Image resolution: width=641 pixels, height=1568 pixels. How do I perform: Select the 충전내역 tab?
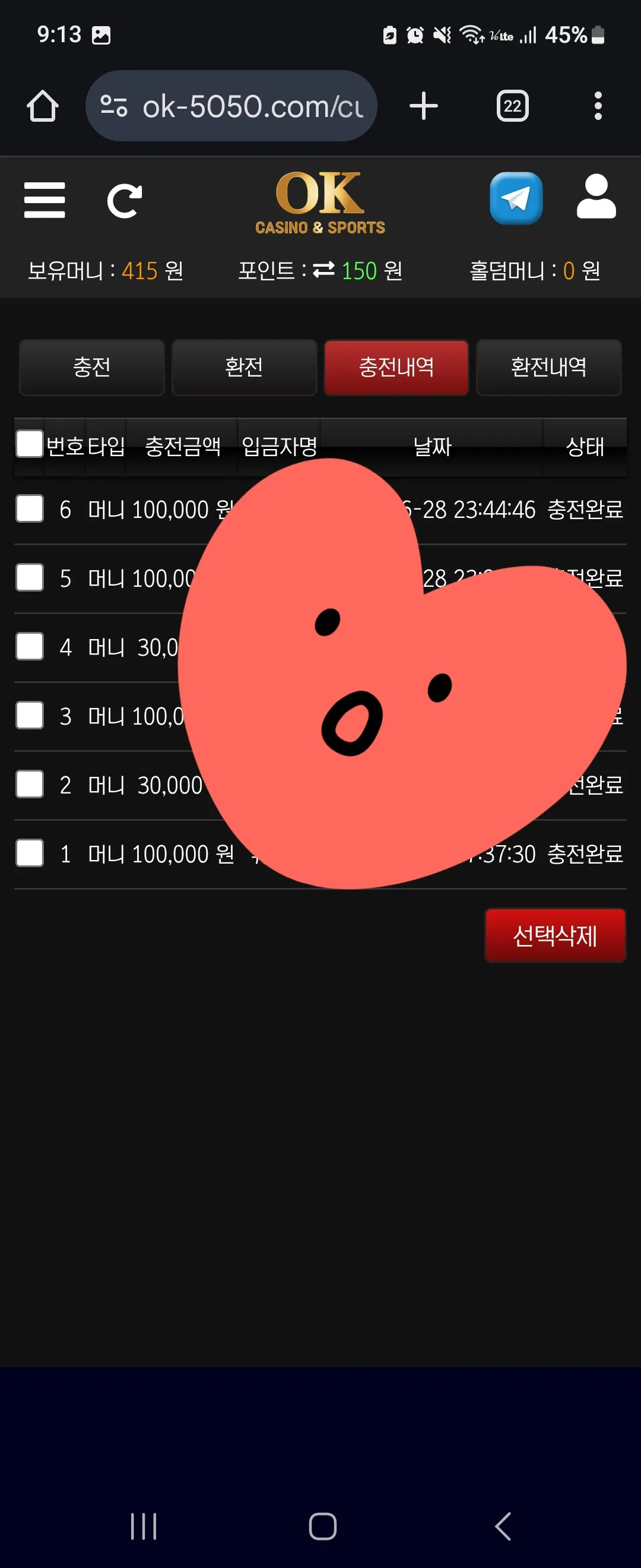coord(396,367)
